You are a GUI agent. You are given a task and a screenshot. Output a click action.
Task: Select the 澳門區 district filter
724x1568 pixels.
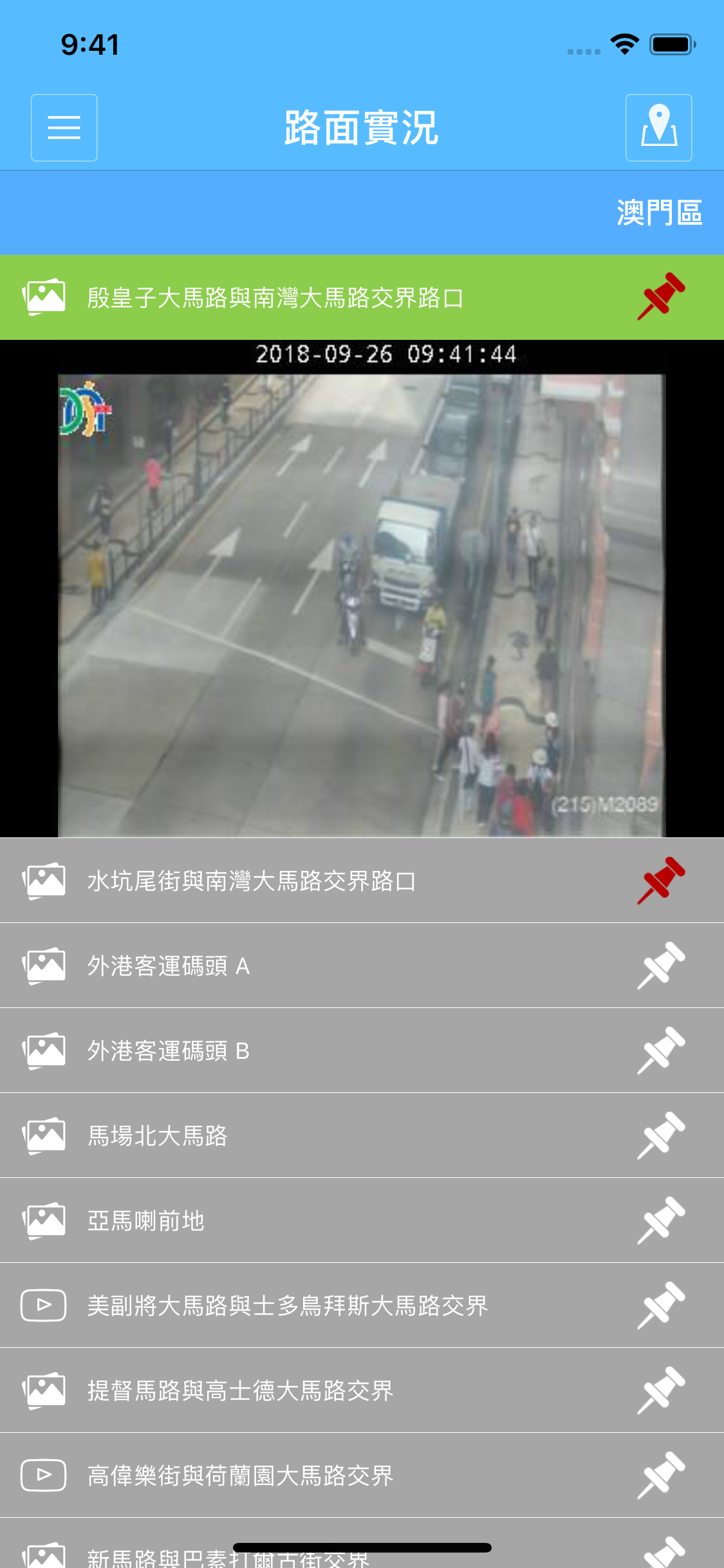click(658, 212)
